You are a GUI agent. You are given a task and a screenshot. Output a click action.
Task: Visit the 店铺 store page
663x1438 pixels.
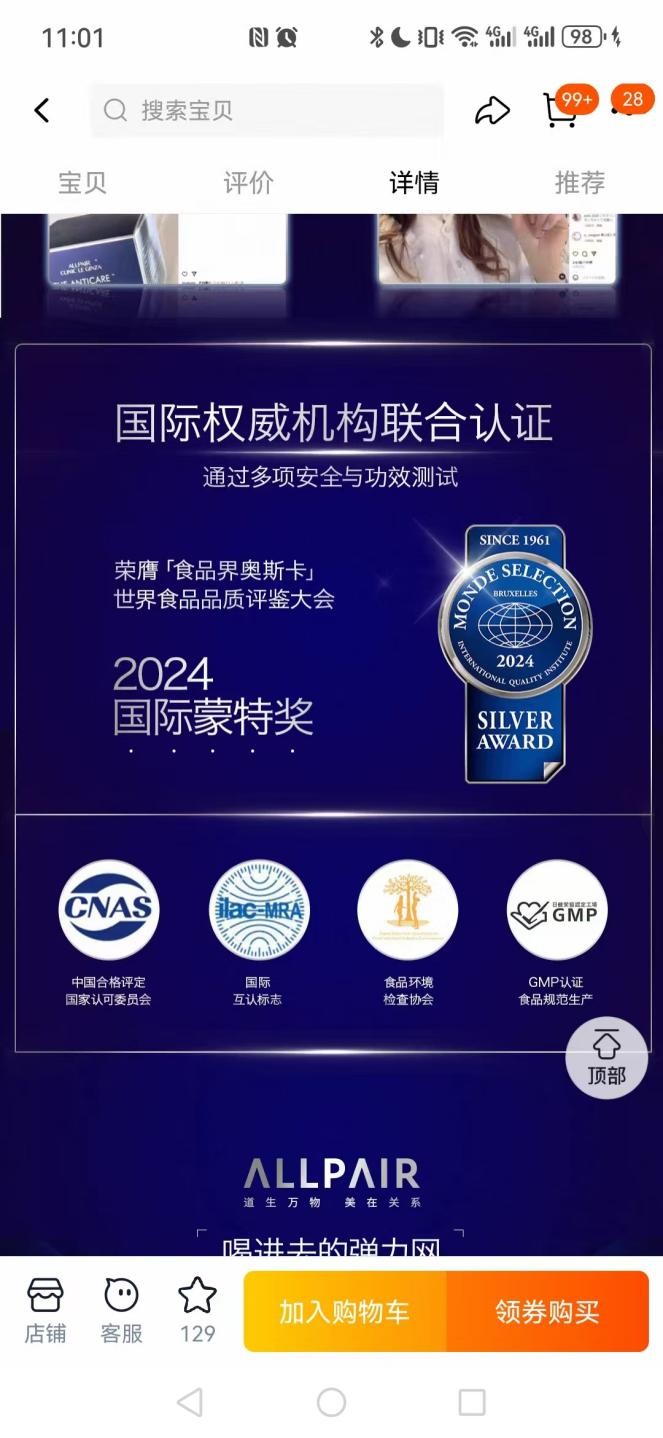(45, 1310)
